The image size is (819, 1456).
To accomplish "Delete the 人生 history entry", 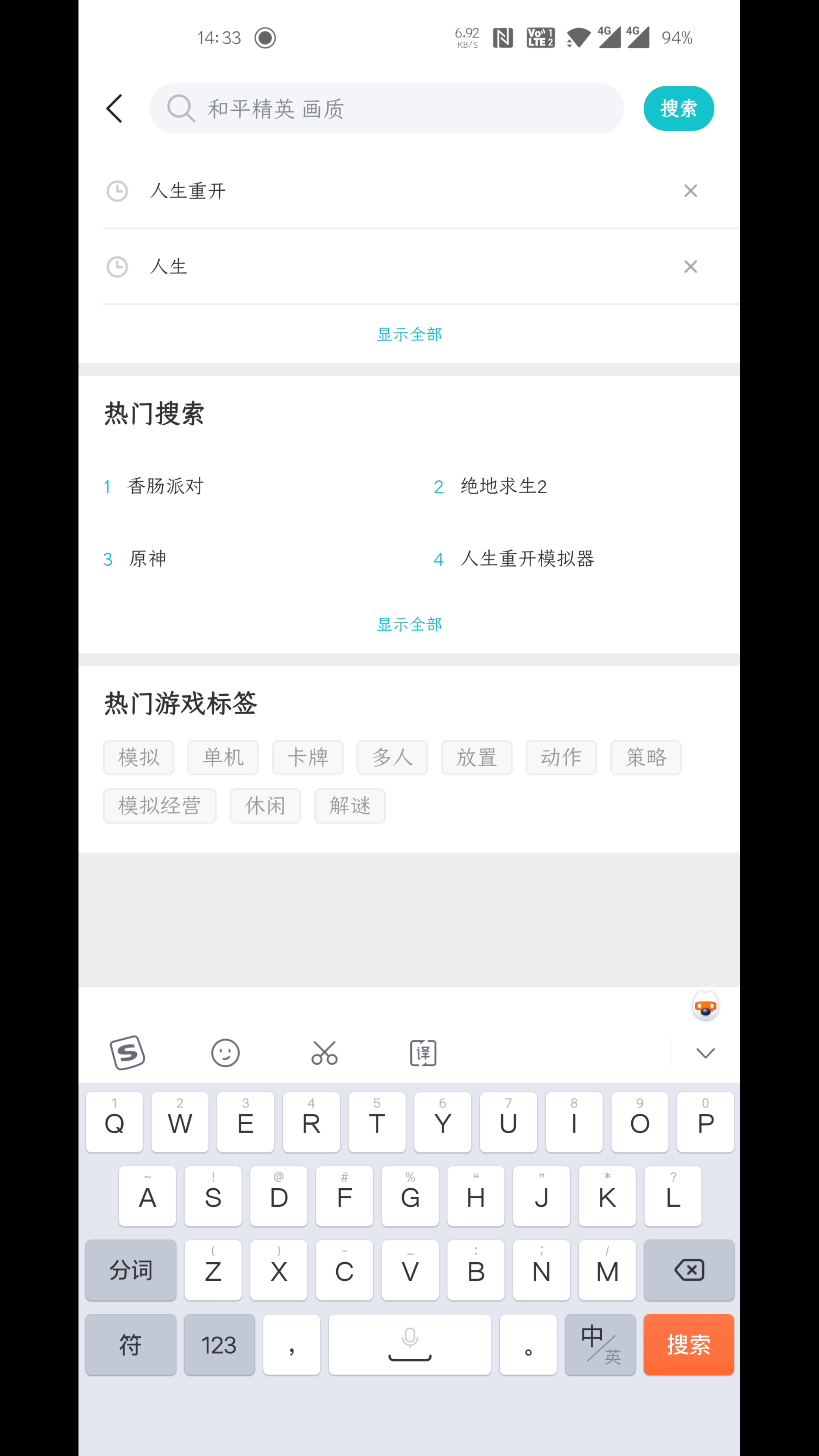I will [x=690, y=267].
